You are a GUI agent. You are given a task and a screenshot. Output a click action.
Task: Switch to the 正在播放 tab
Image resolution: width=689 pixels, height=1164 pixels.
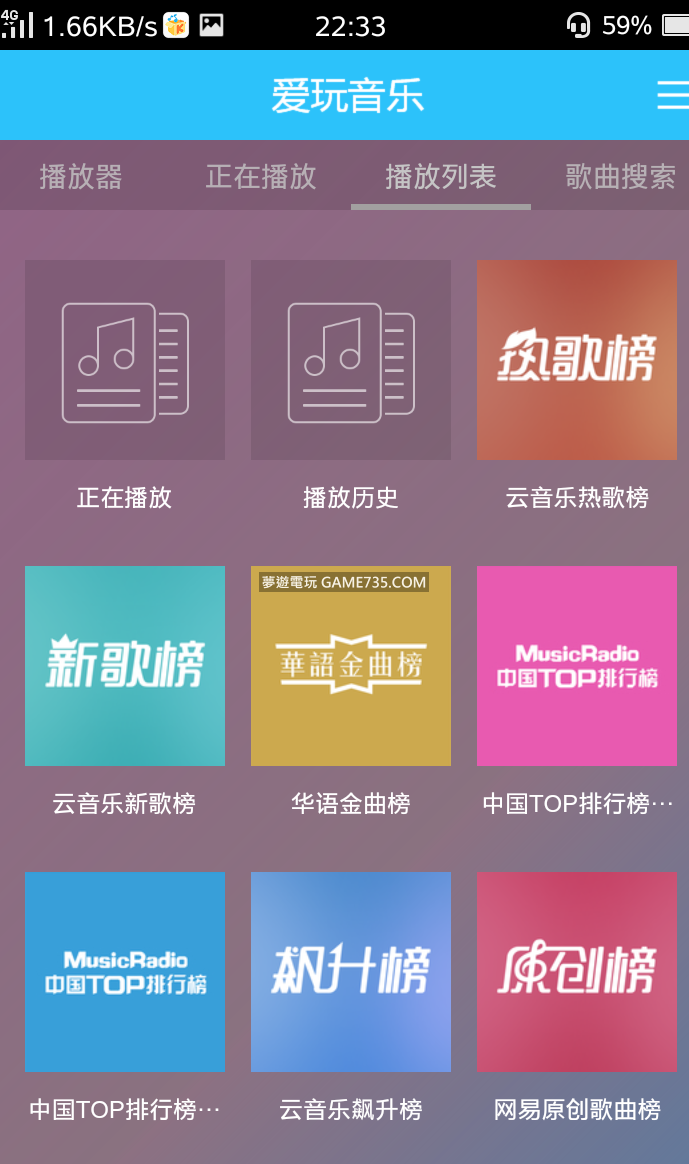[x=261, y=177]
